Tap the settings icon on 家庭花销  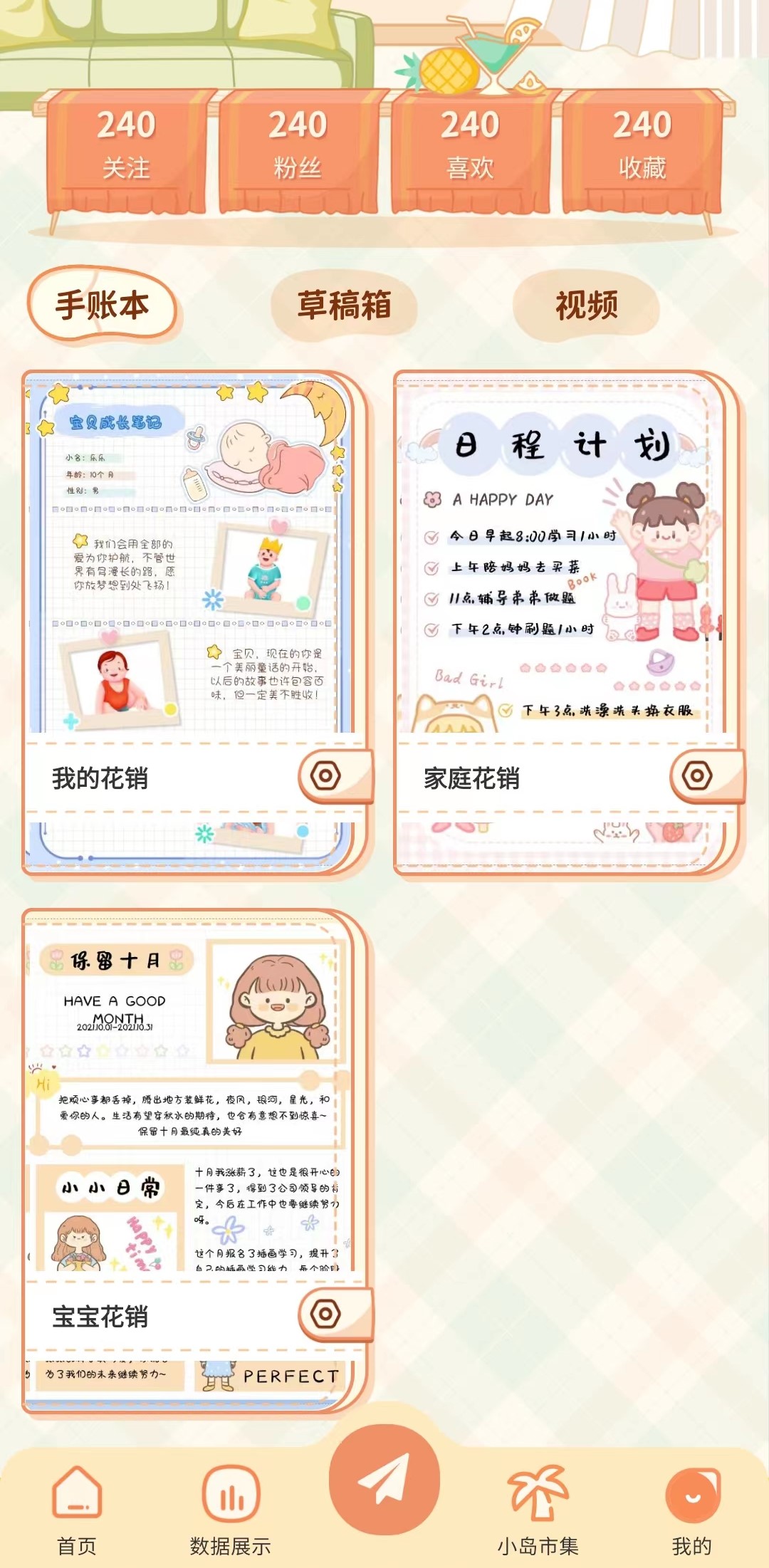697,776
